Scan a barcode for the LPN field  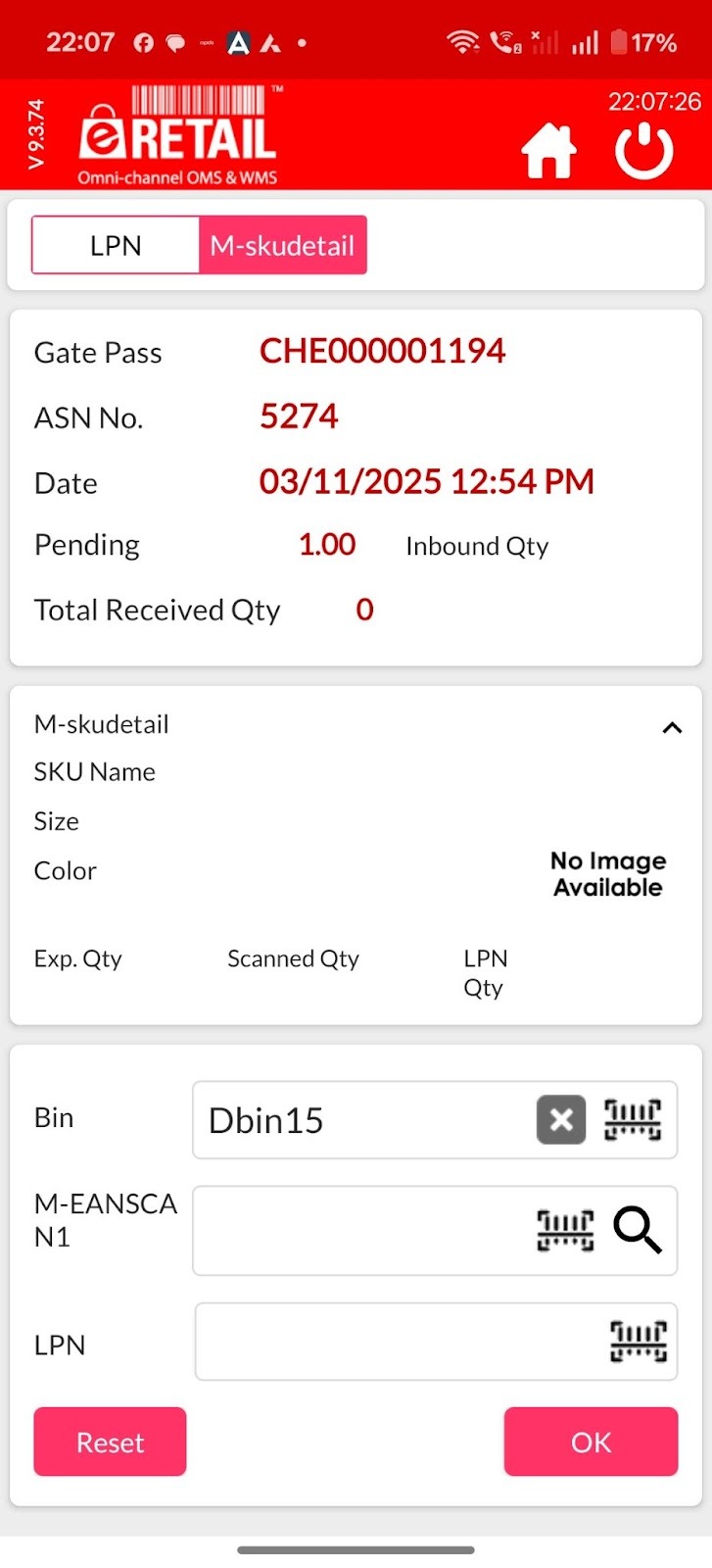[x=638, y=1342]
